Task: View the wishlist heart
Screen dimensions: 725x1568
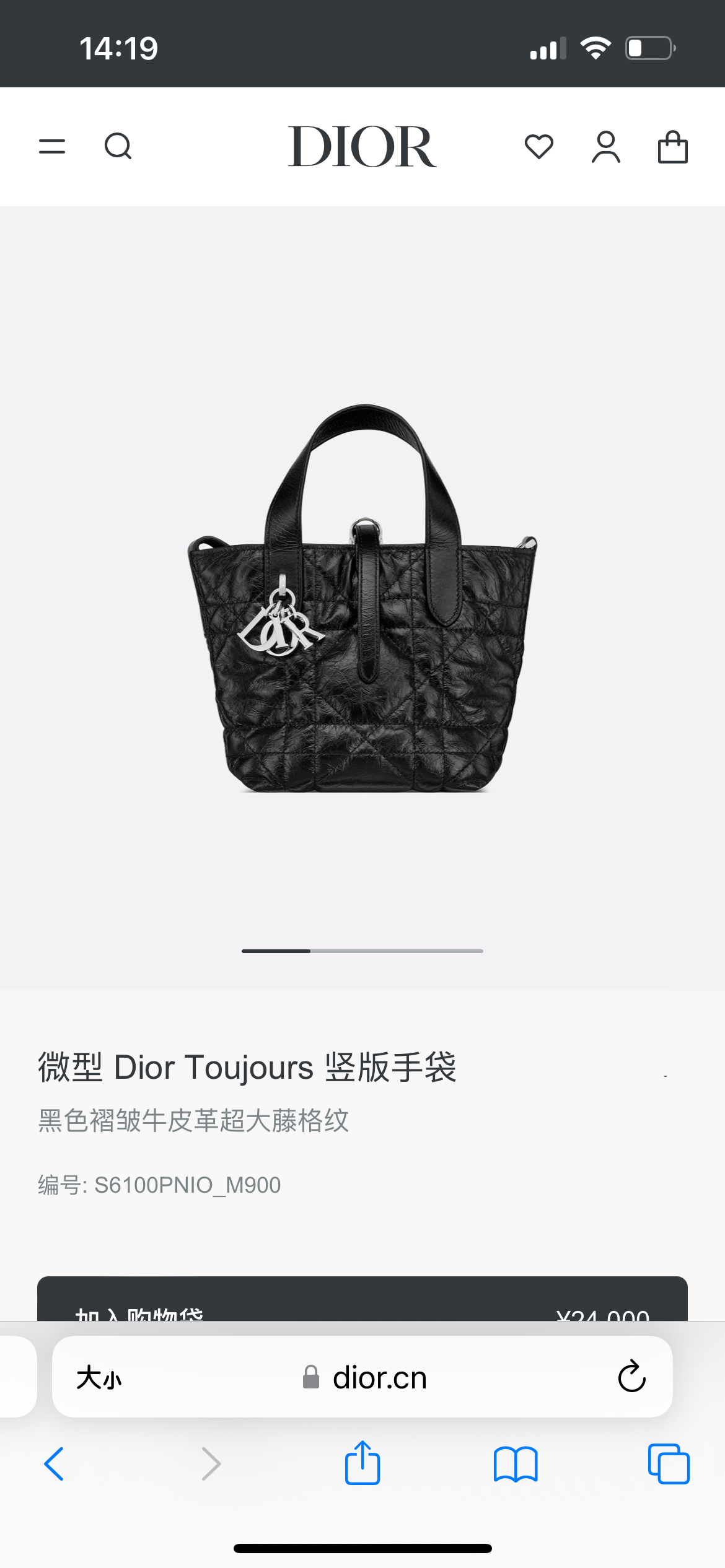Action: [x=538, y=147]
